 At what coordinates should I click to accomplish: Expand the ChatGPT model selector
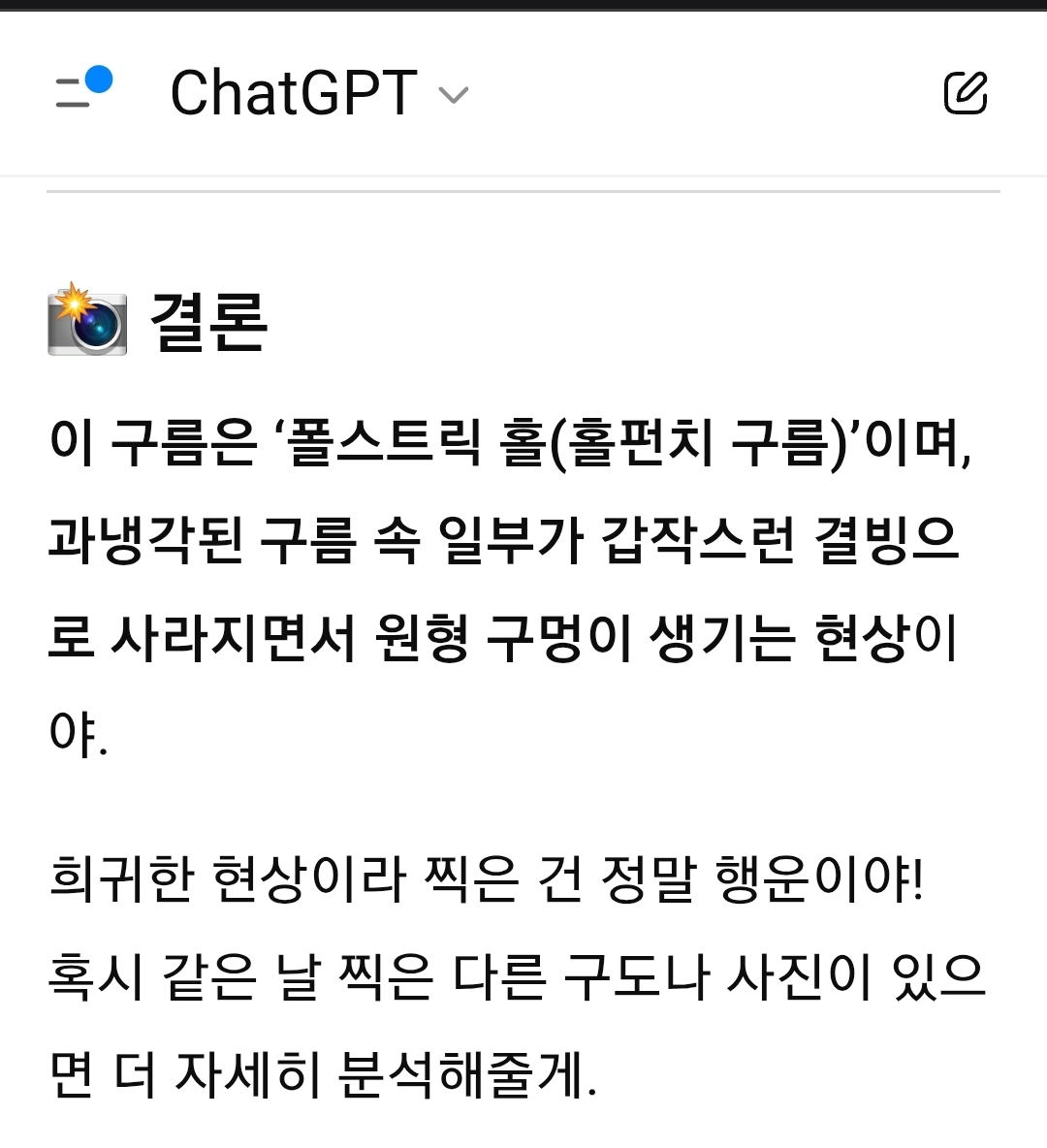tap(319, 94)
